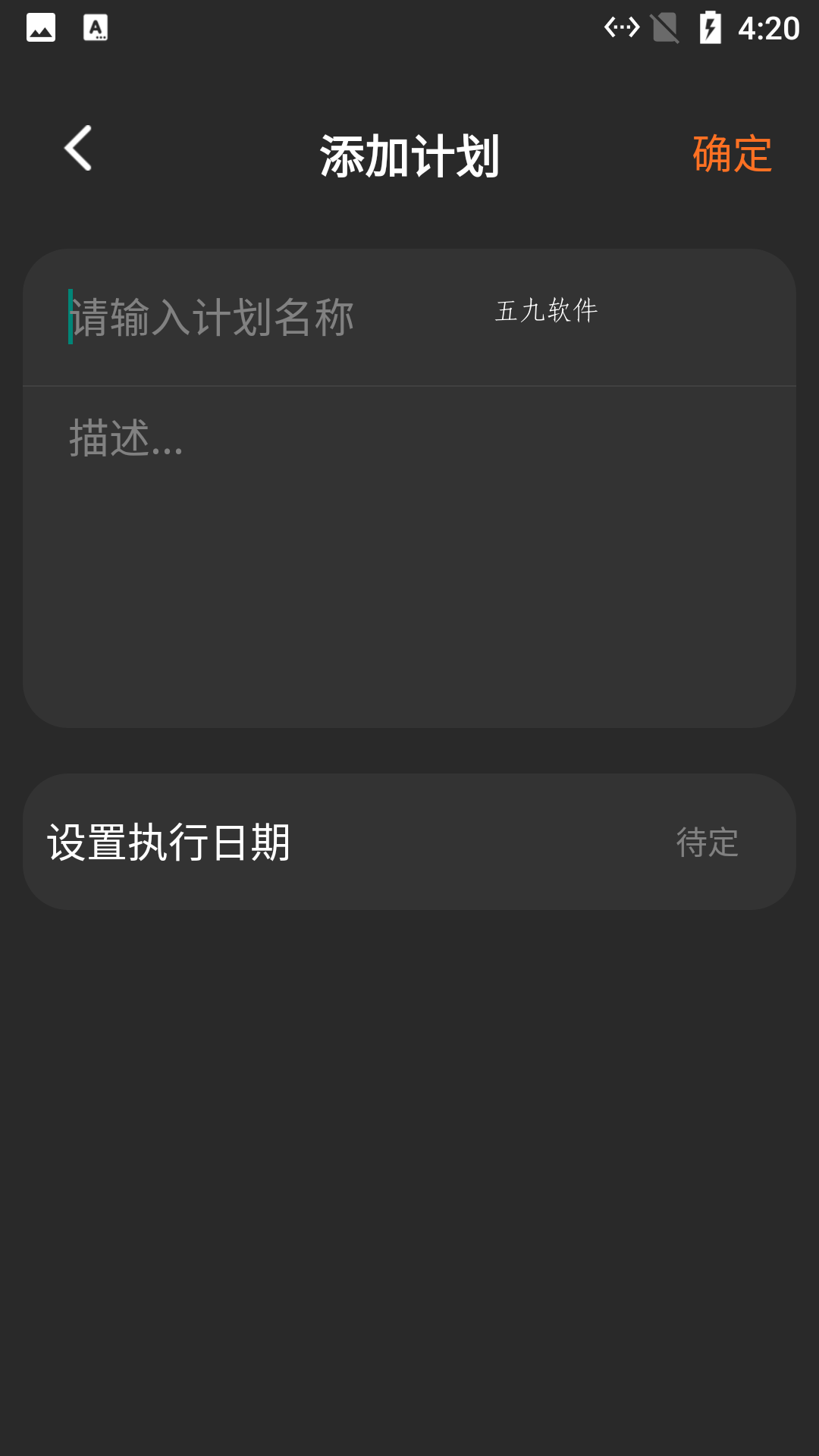The width and height of the screenshot is (819, 1456).
Task: Expand the execution date selector row
Action: click(409, 842)
